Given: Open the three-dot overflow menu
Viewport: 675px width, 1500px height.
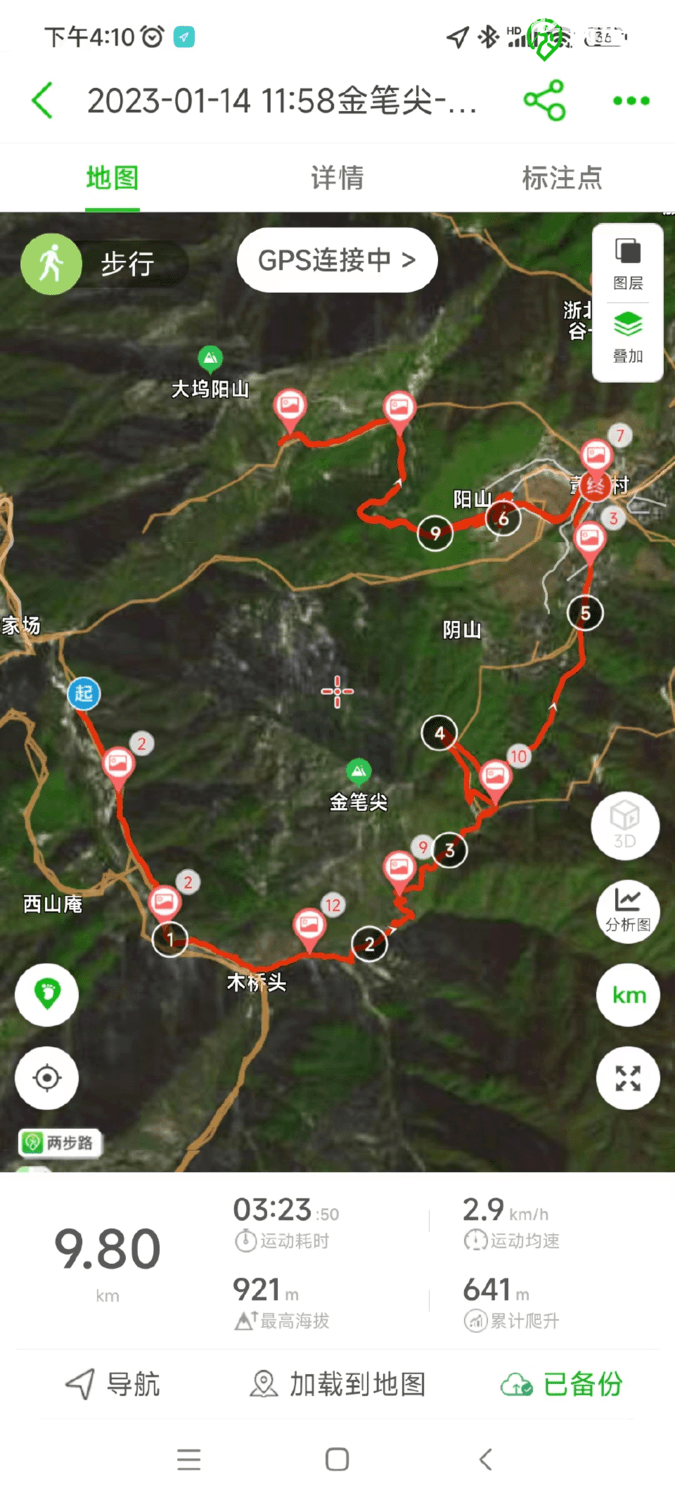Looking at the screenshot, I should point(631,101).
